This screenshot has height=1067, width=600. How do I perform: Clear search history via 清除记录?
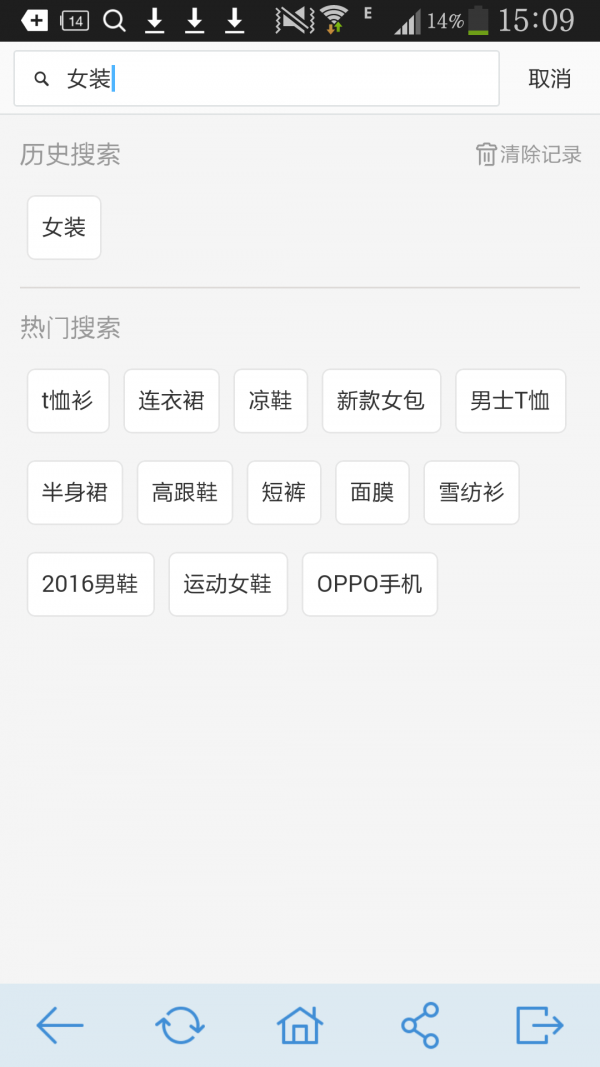coord(529,154)
